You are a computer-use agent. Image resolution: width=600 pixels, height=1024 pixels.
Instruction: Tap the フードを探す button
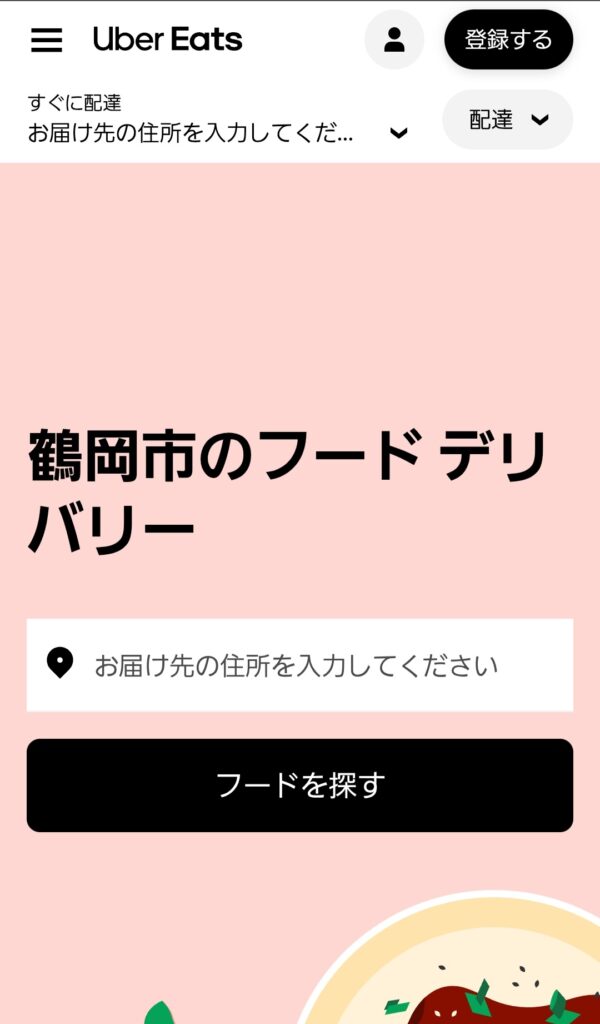pos(300,785)
